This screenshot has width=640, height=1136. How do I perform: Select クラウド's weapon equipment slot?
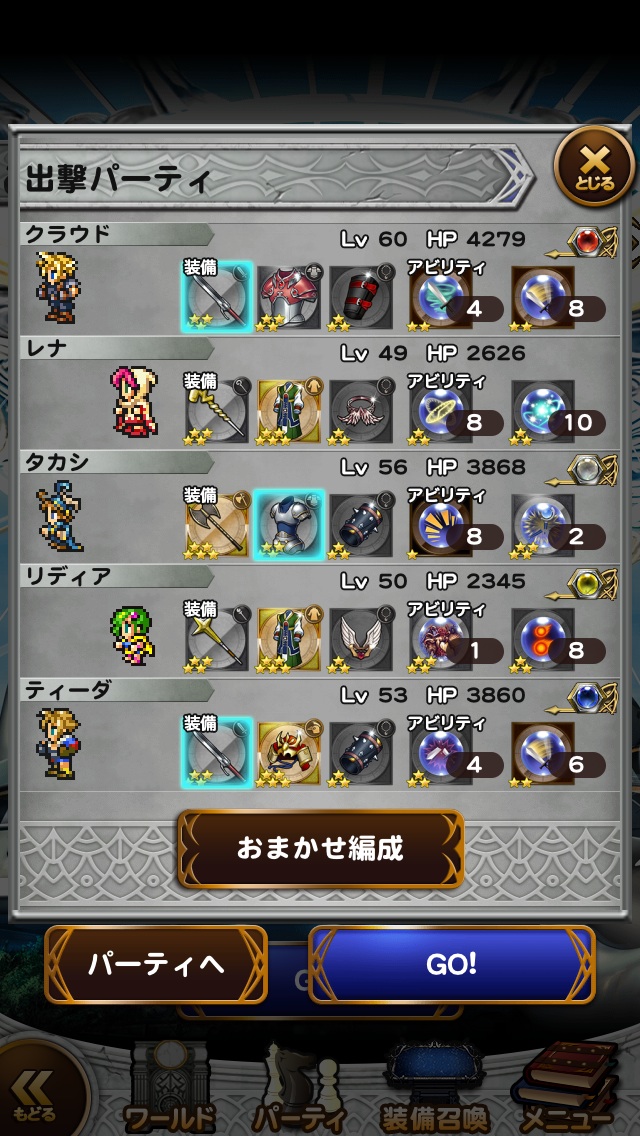pos(217,296)
